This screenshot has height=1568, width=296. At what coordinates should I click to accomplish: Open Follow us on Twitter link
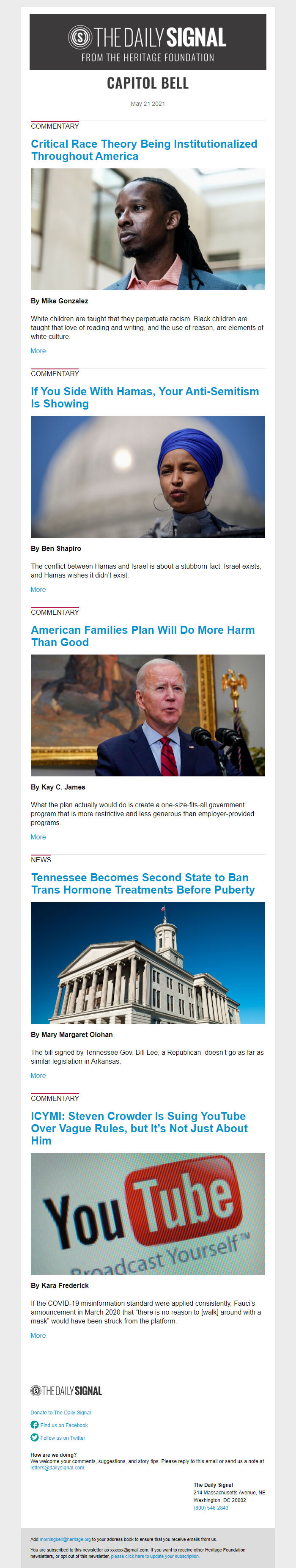[63, 1438]
